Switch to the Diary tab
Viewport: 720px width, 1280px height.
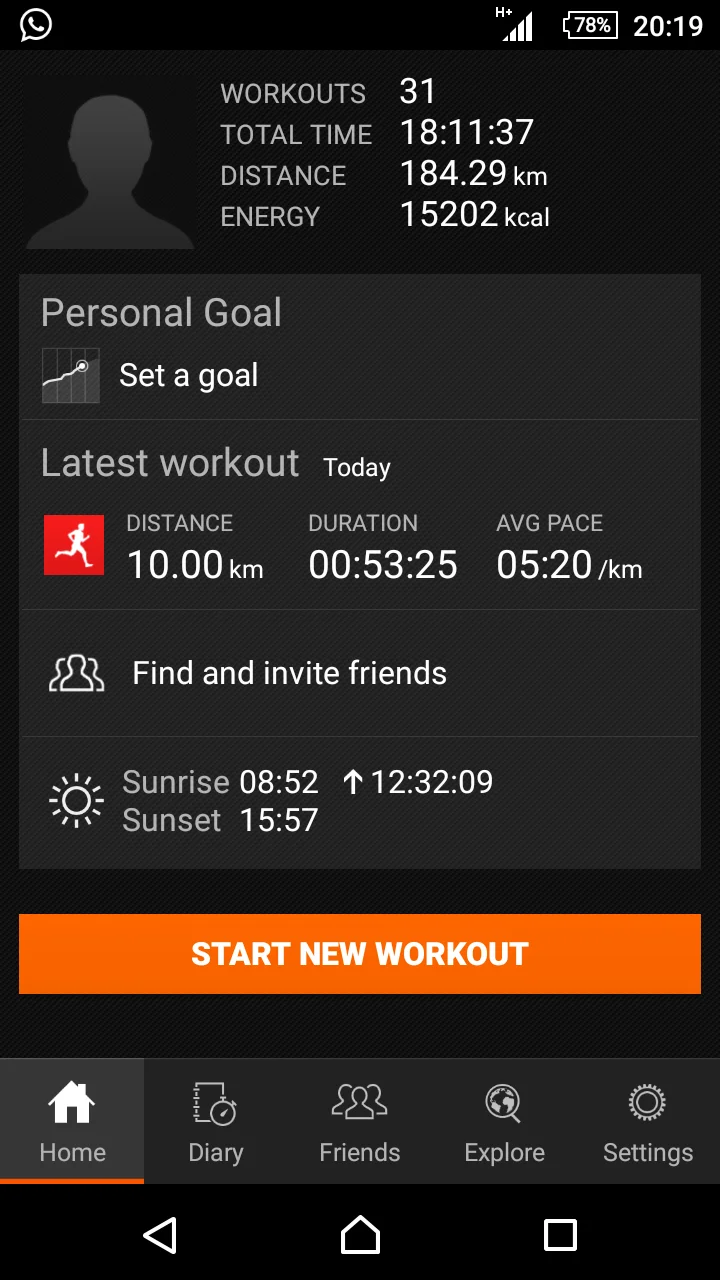(x=216, y=1122)
